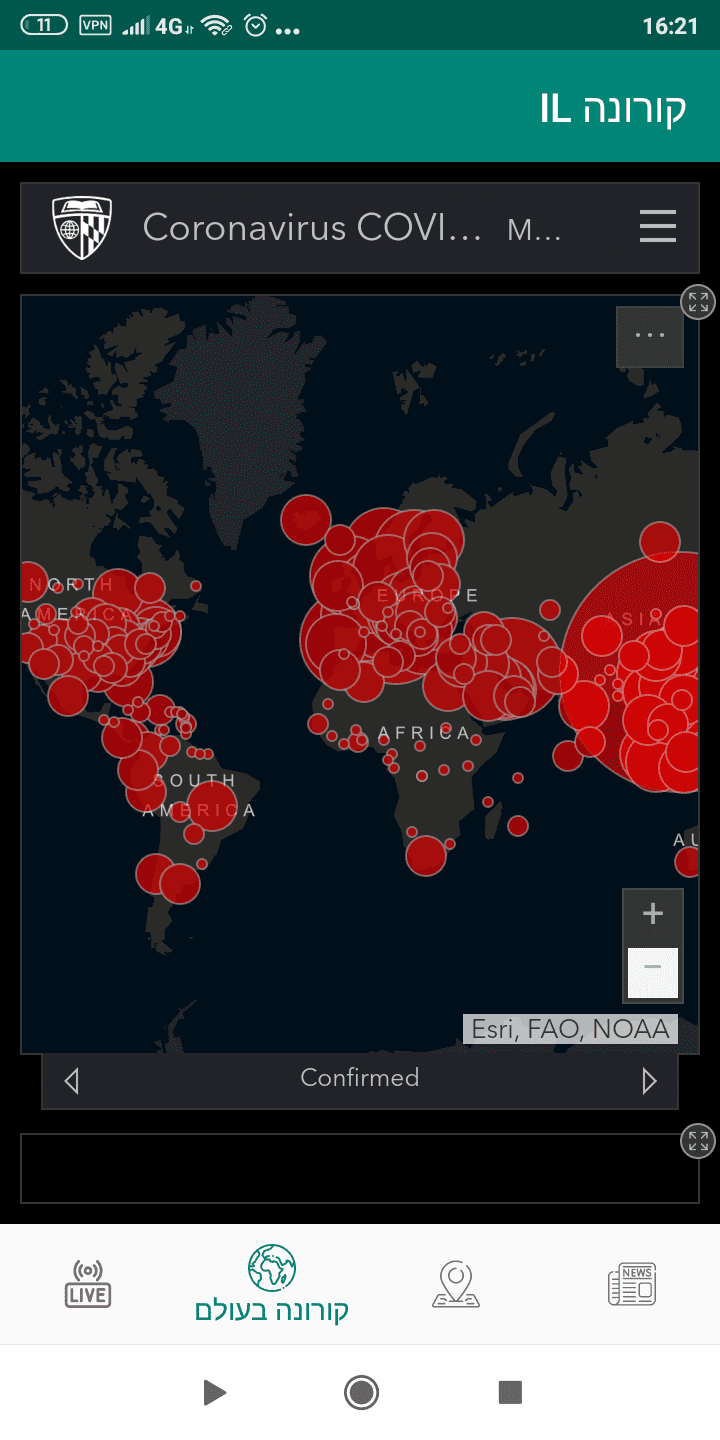Zoom out of the world map
The height and width of the screenshot is (1440, 720).
[x=653, y=969]
